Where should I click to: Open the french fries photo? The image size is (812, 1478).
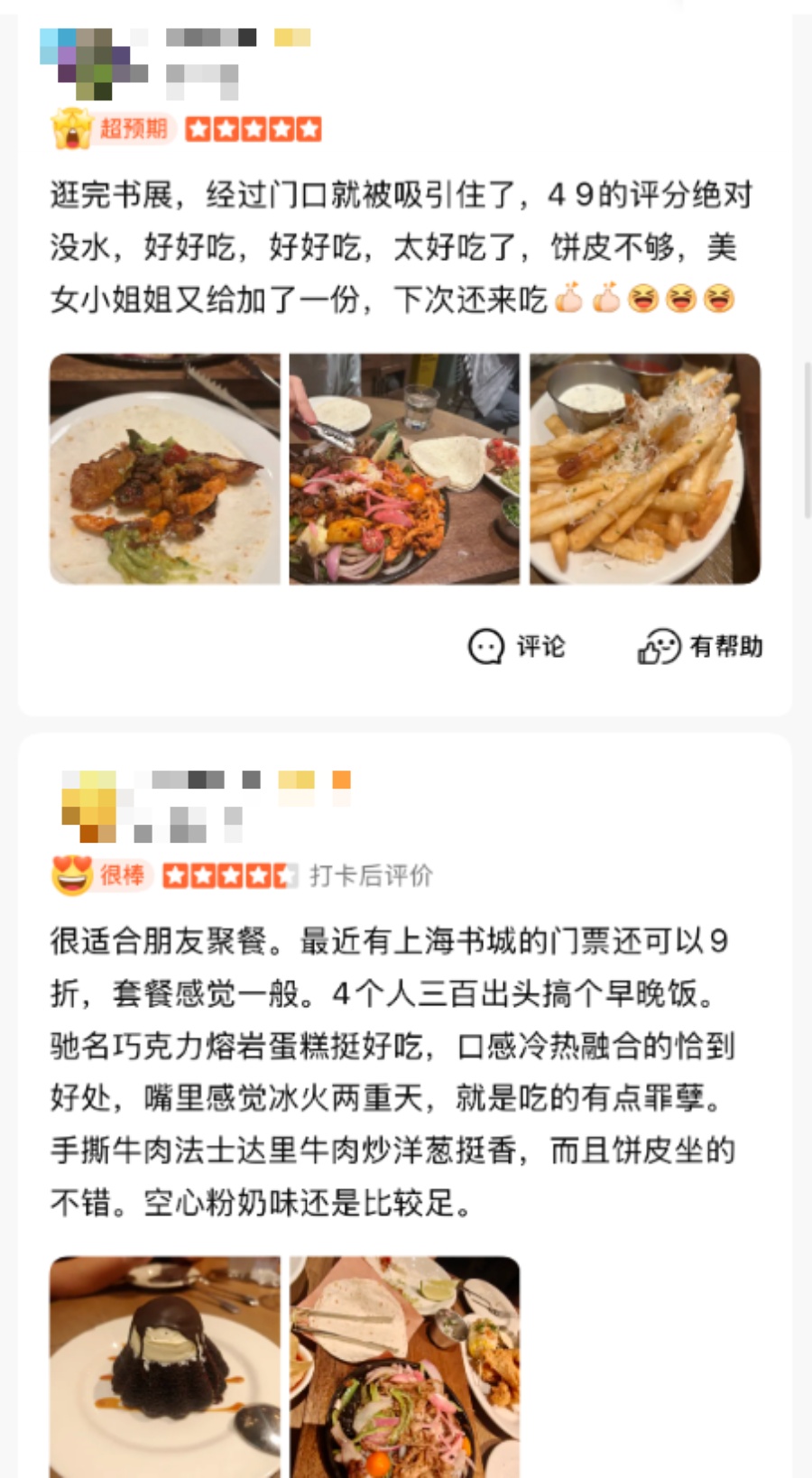point(645,469)
